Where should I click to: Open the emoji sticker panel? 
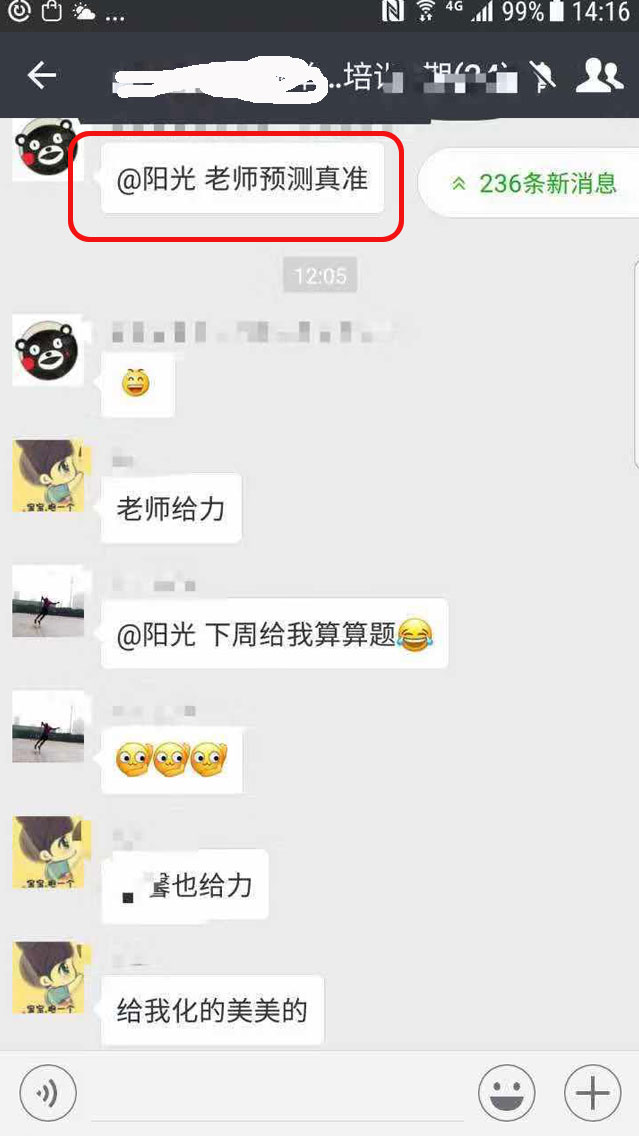pos(506,1093)
